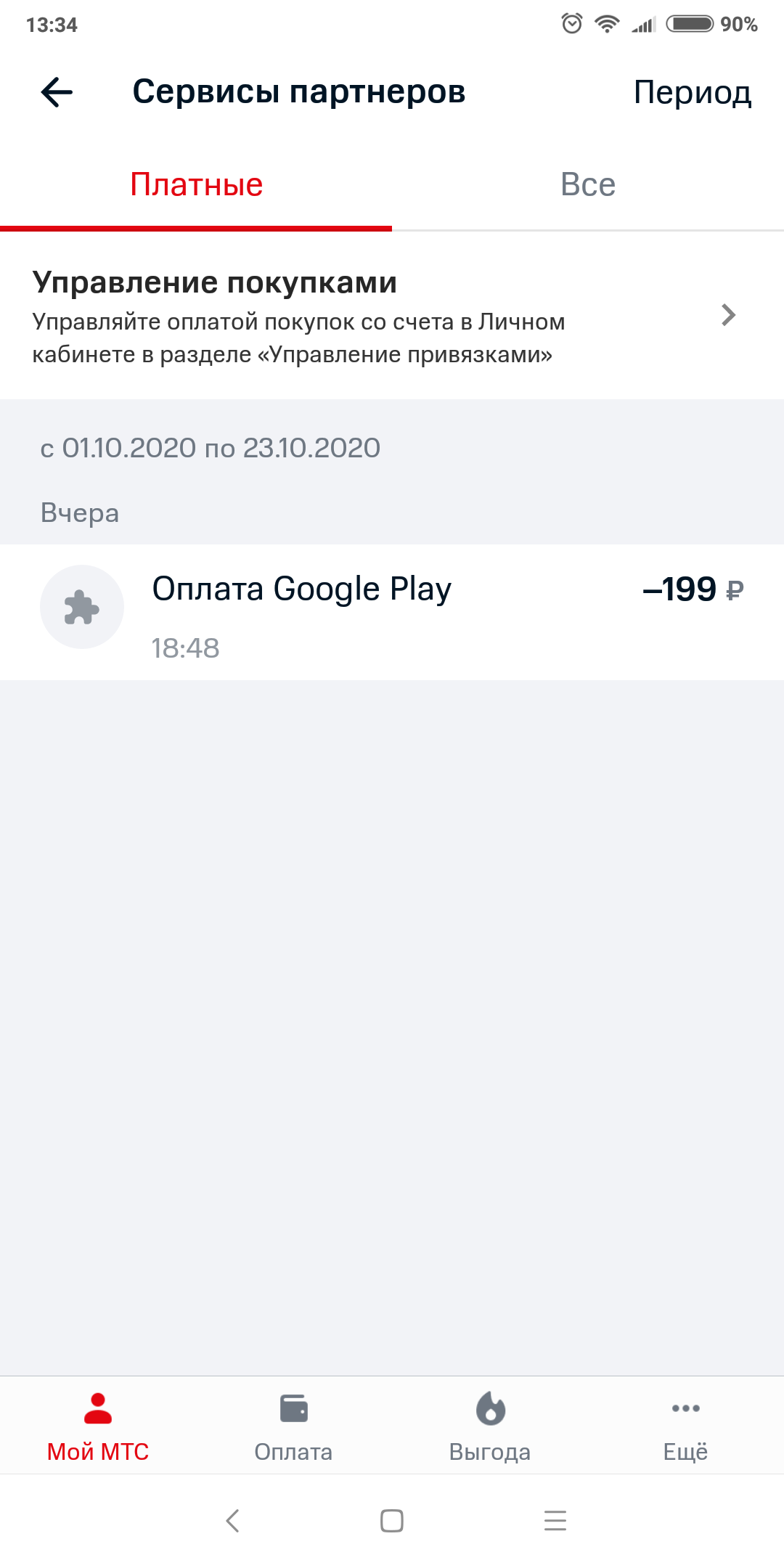Switch to the Все tab

[588, 185]
